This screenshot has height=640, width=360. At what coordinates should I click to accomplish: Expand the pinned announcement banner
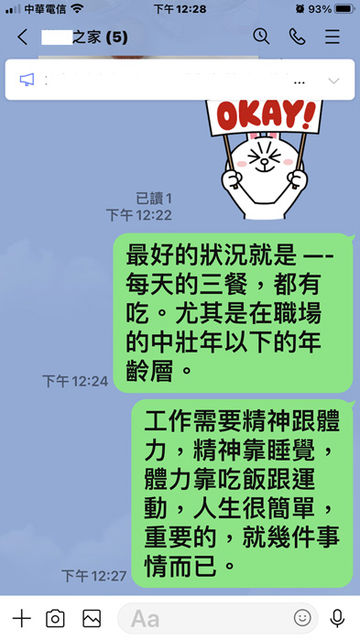point(334,81)
